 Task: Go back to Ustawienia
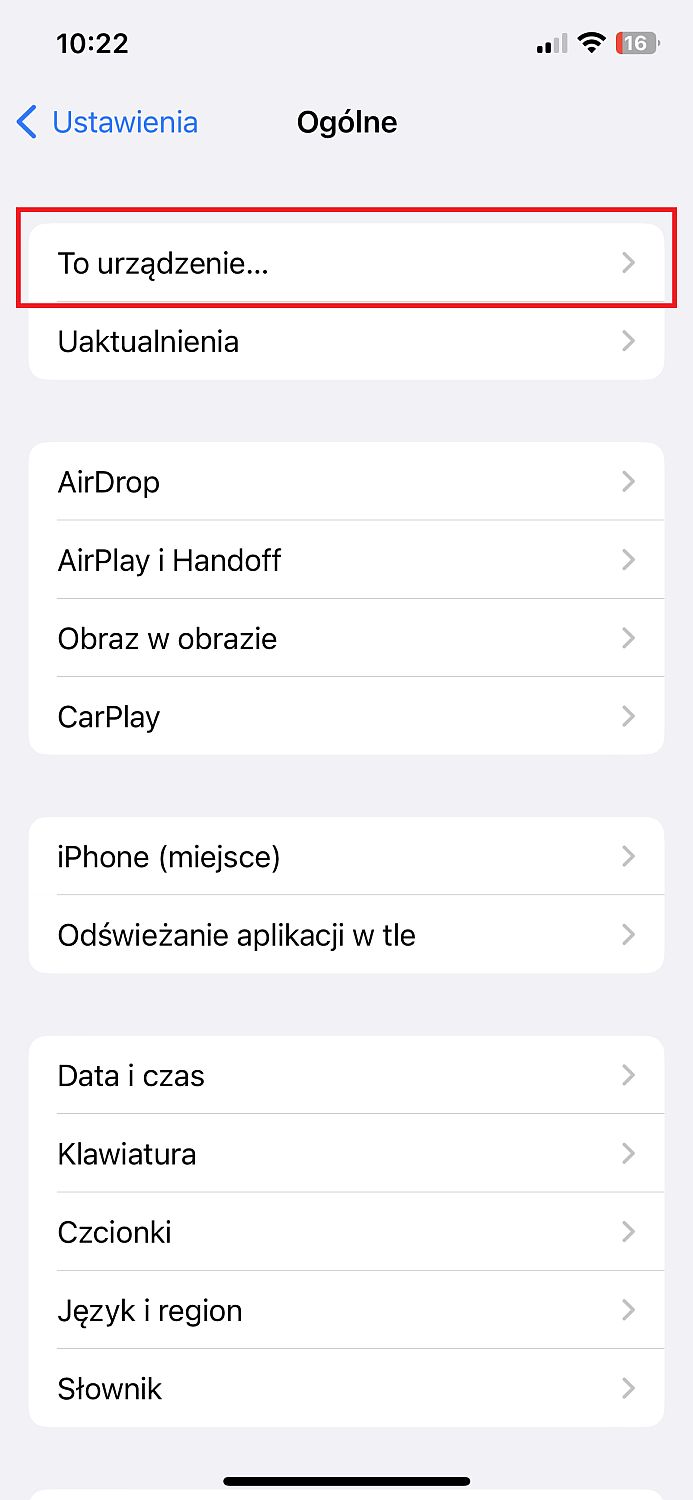tap(108, 122)
